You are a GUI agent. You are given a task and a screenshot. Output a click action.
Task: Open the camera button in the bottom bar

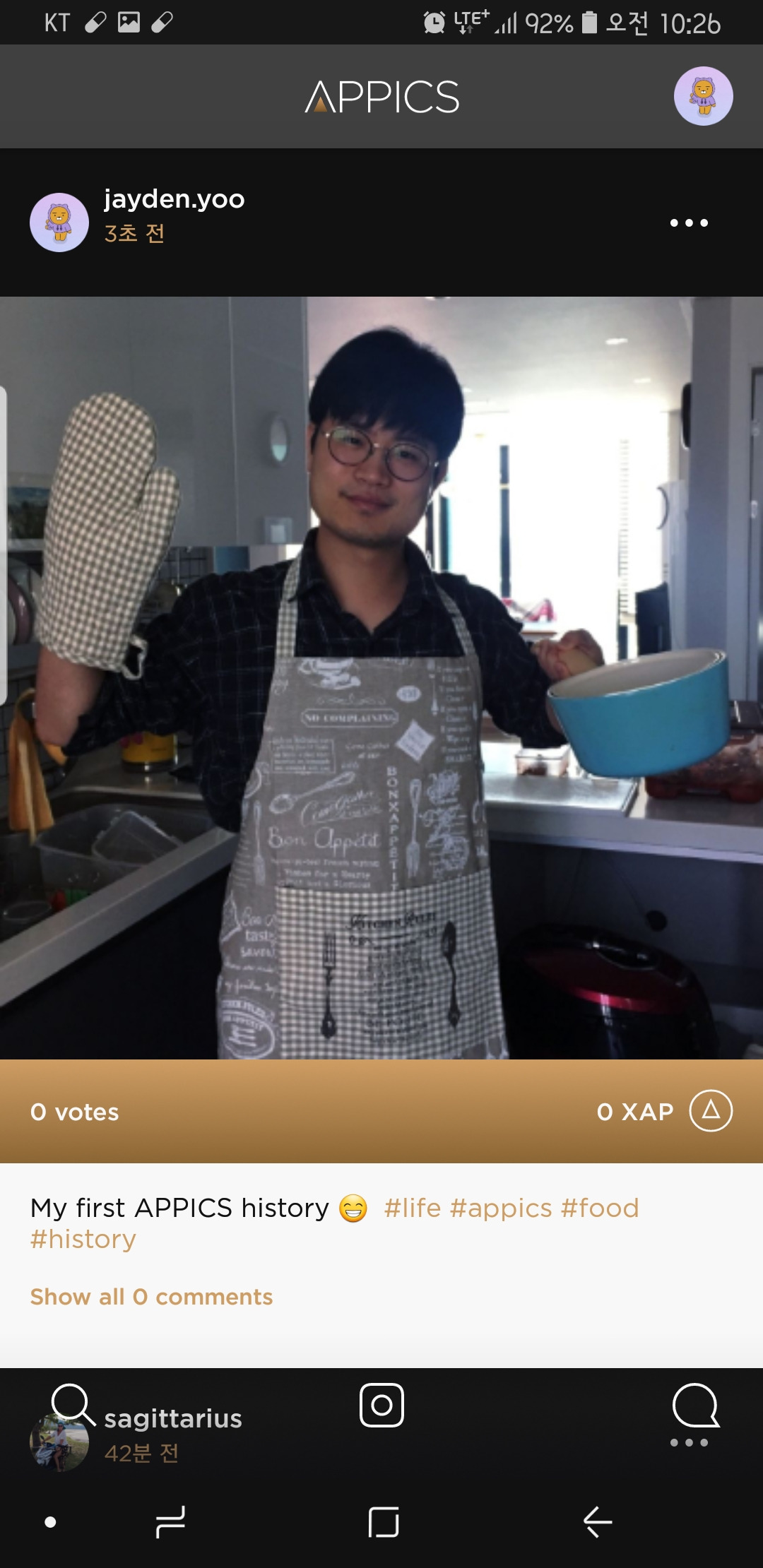tap(381, 1405)
